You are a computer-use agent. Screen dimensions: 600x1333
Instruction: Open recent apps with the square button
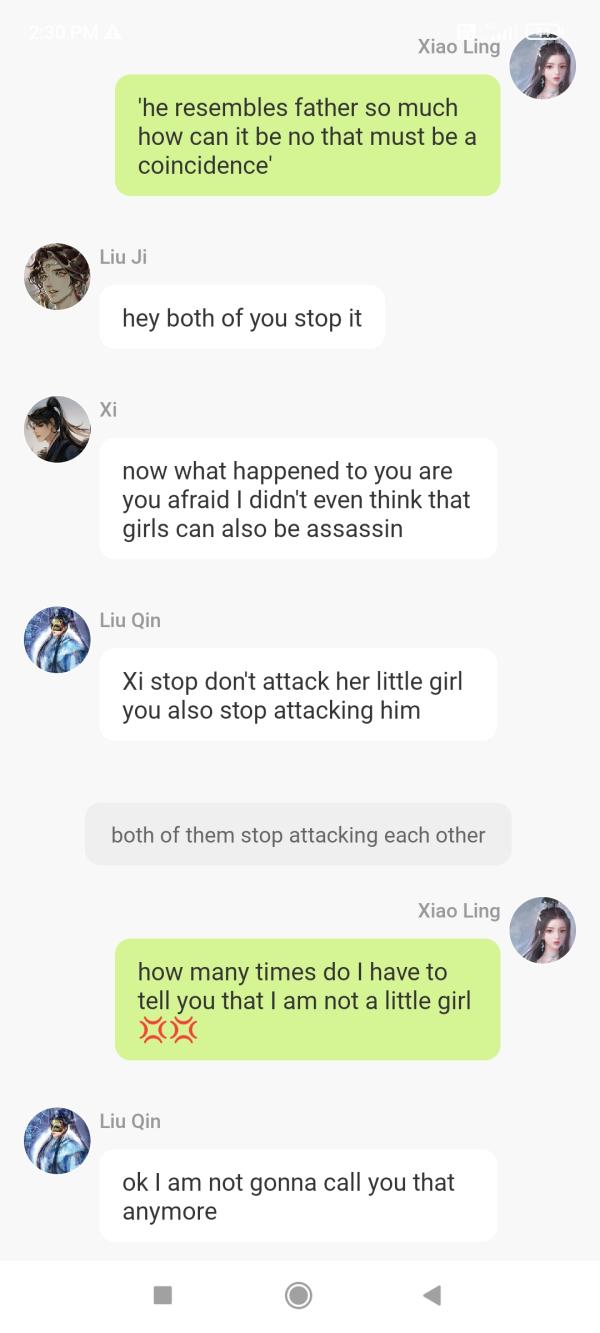[x=163, y=1295]
